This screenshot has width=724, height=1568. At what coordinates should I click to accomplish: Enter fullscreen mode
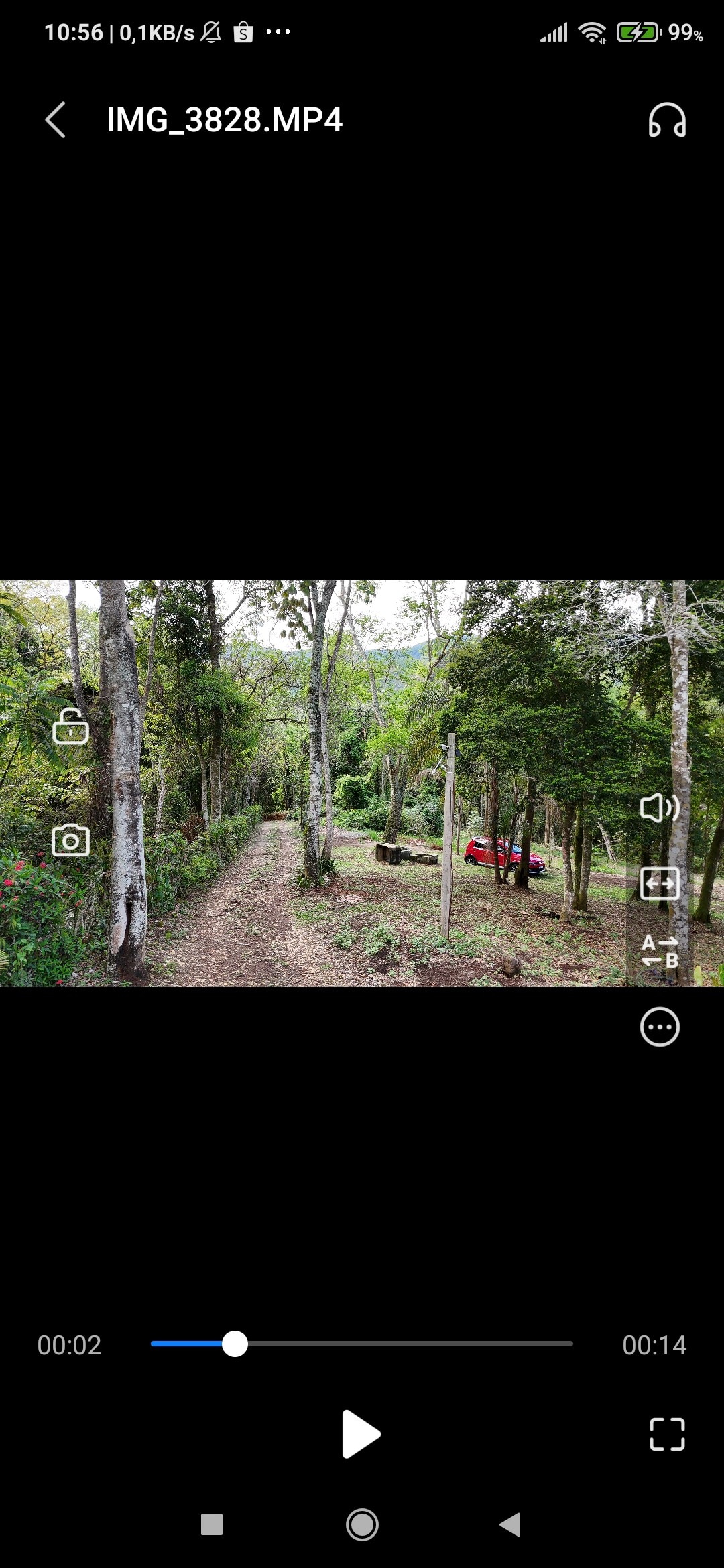point(667,1434)
